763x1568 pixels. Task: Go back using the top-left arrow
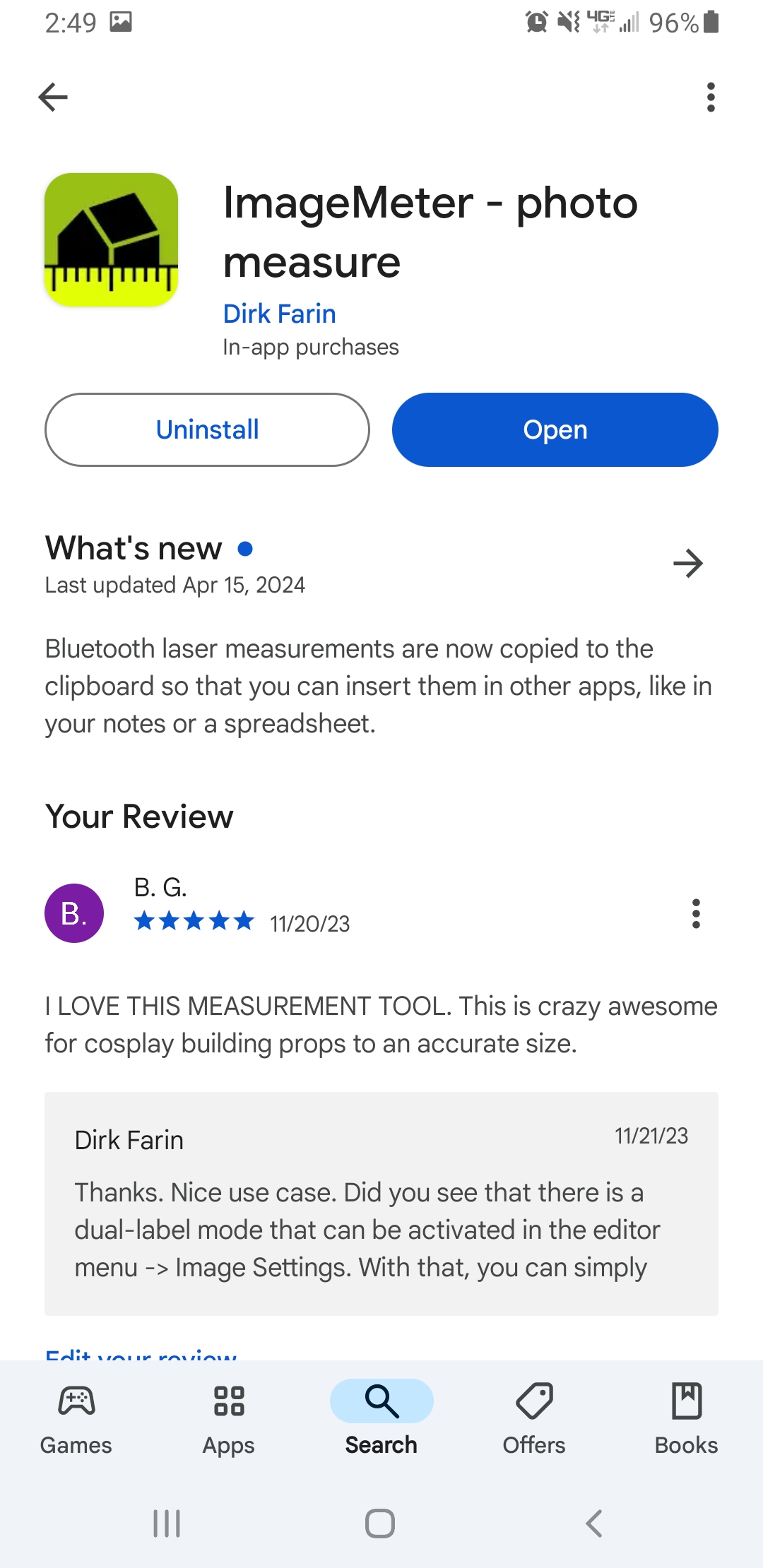[53, 97]
